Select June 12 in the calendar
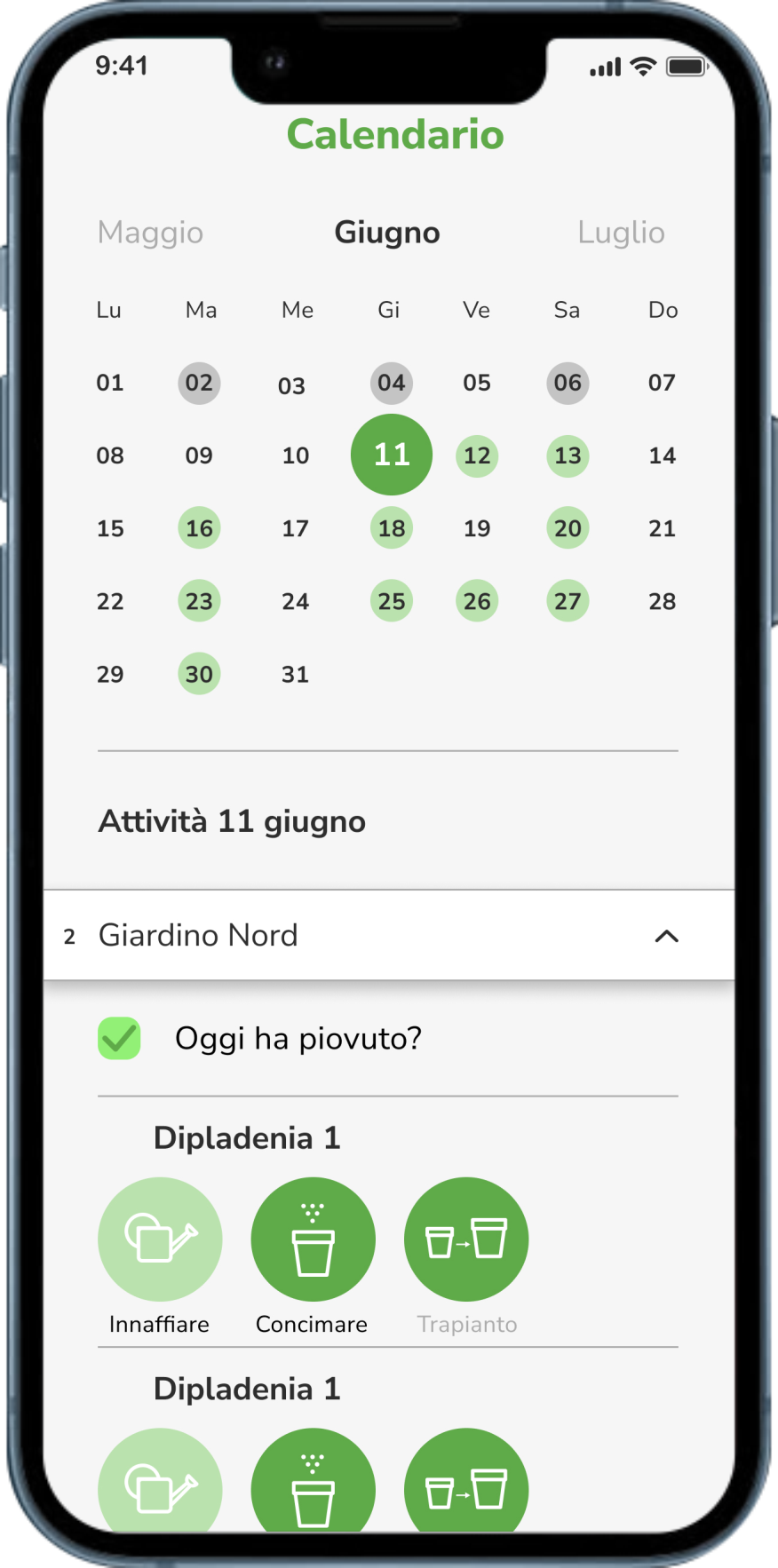778x1568 pixels. click(477, 455)
